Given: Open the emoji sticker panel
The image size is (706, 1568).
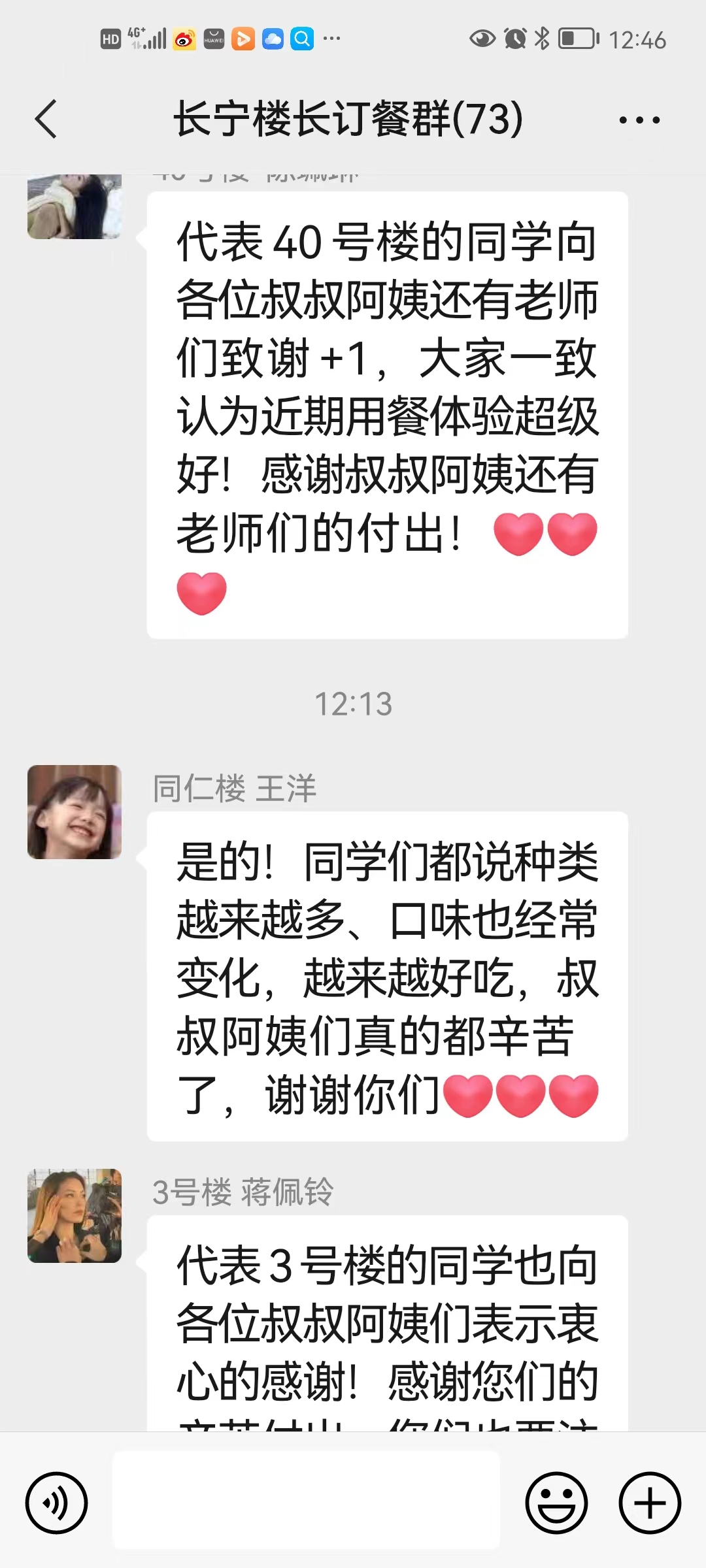Looking at the screenshot, I should point(556,1503).
